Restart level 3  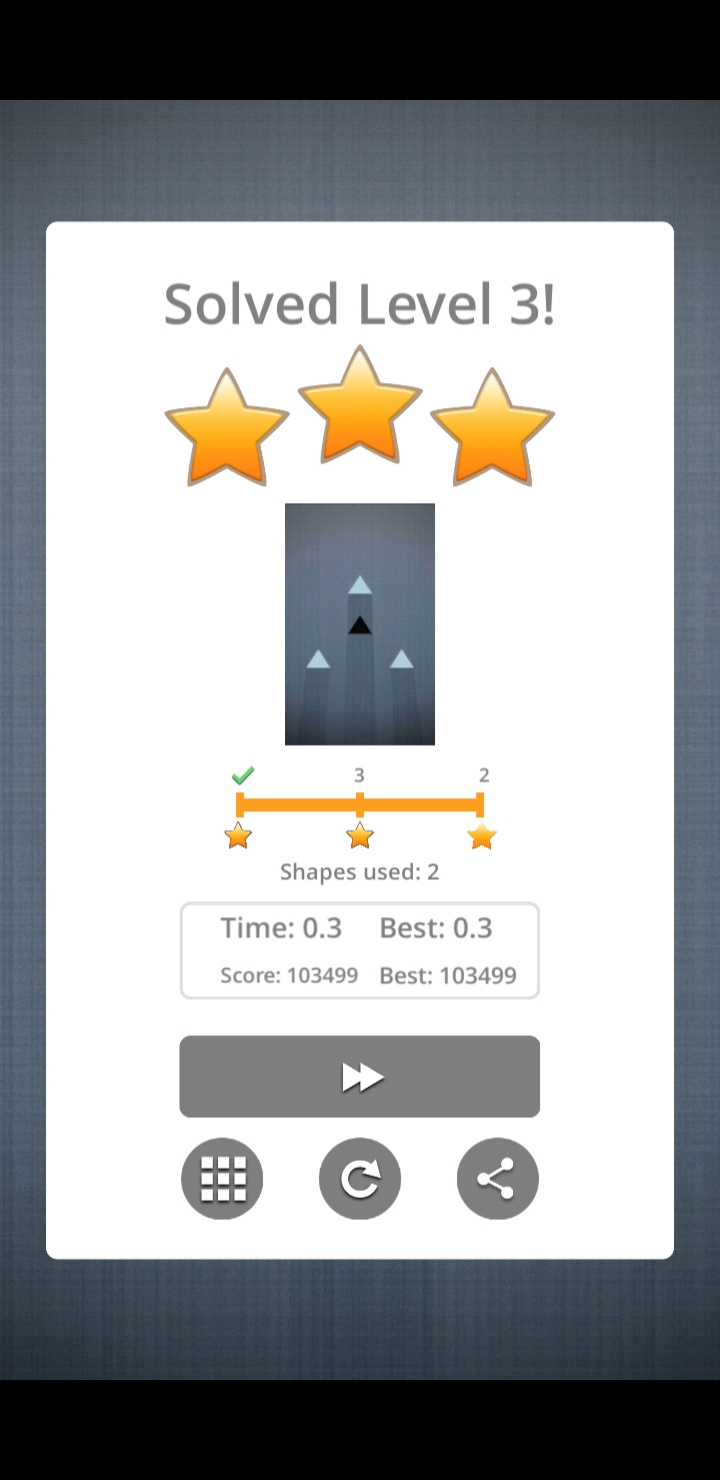click(360, 1179)
